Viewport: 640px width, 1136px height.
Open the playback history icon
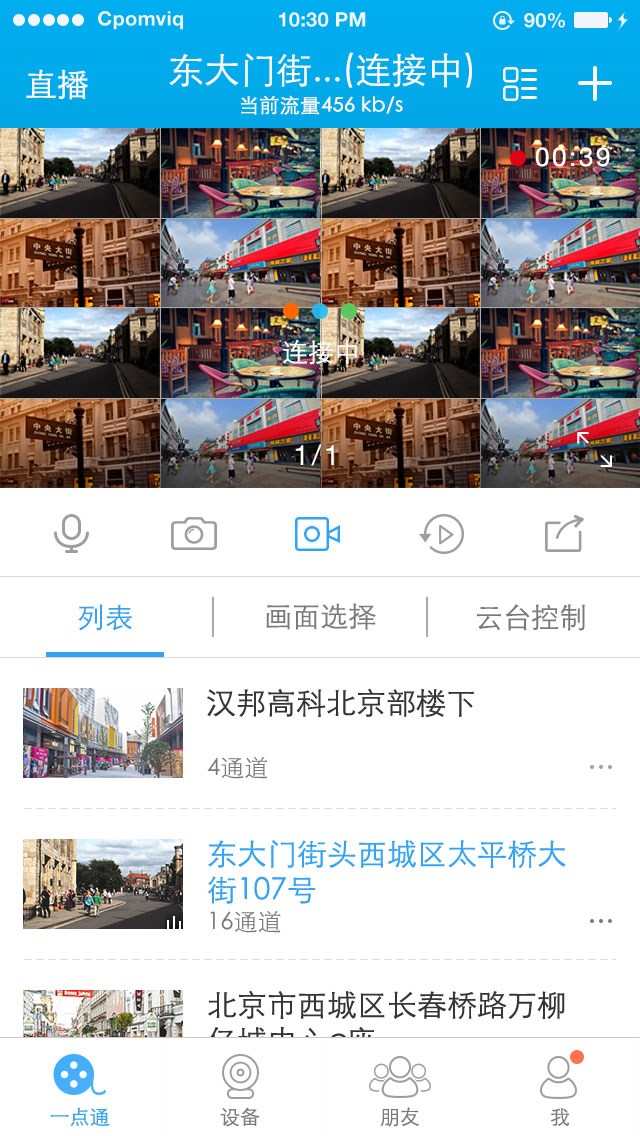pos(441,534)
